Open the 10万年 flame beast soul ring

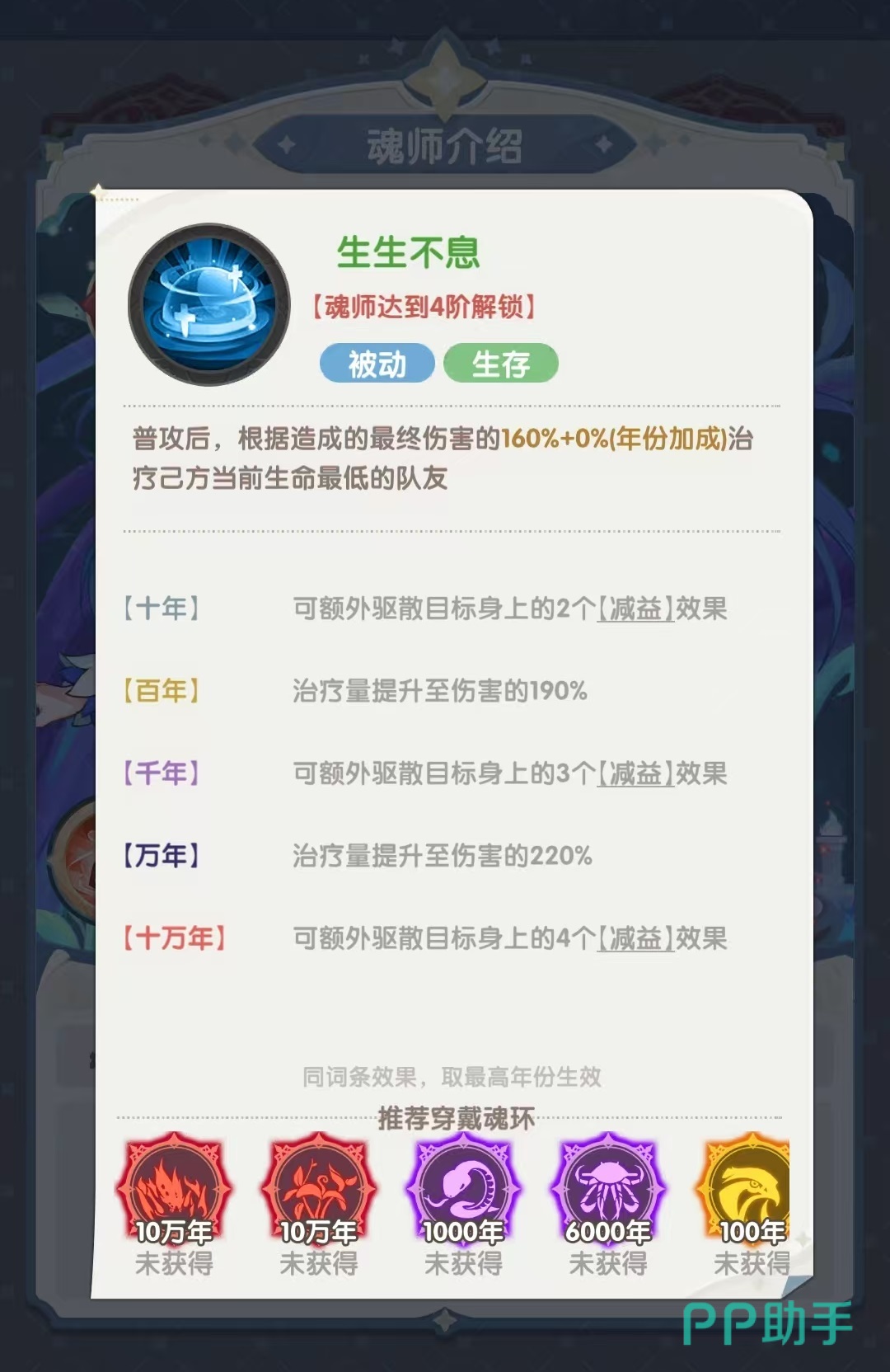click(x=174, y=1188)
